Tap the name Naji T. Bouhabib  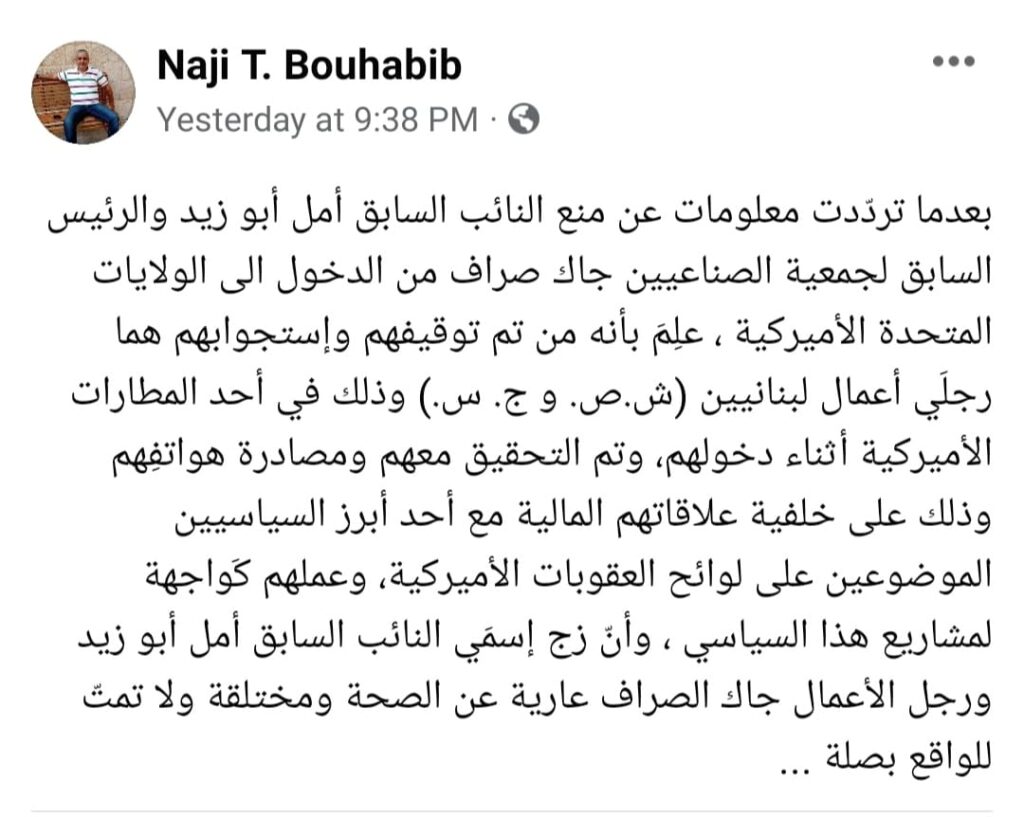(309, 66)
